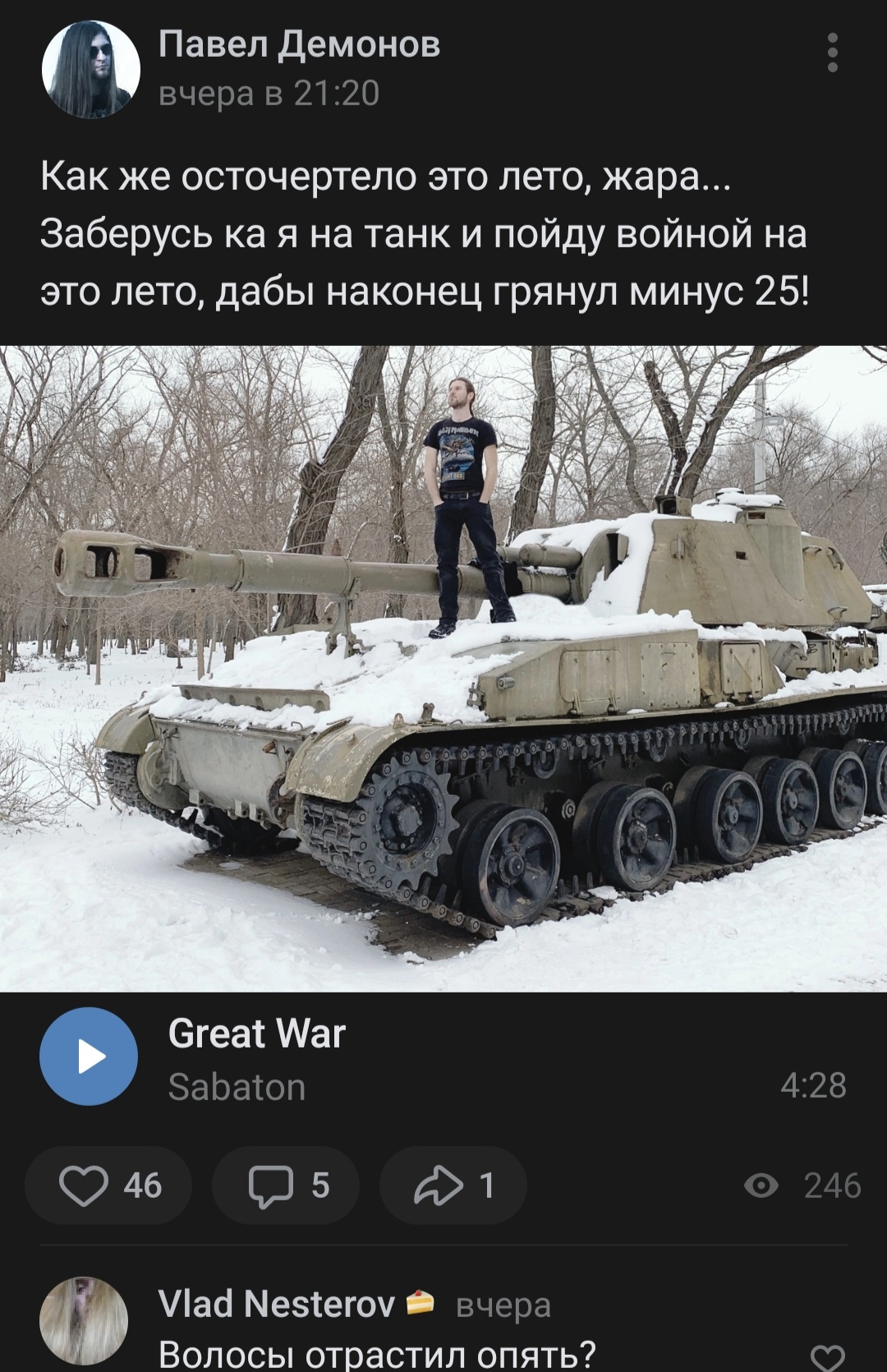Share the post via the repost arrow

(453, 1186)
